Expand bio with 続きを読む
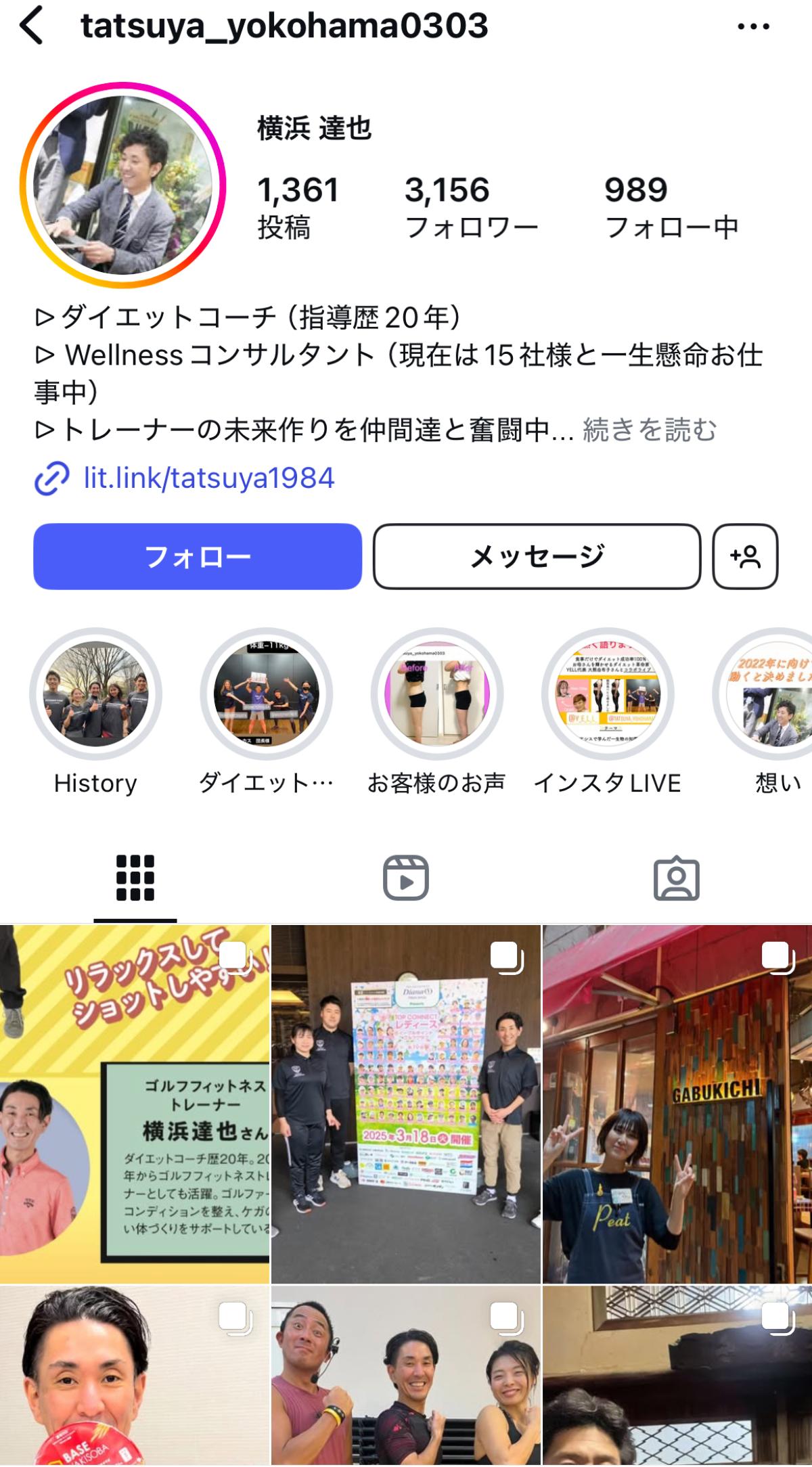Screen dimensions: 812x1467 click(649, 430)
